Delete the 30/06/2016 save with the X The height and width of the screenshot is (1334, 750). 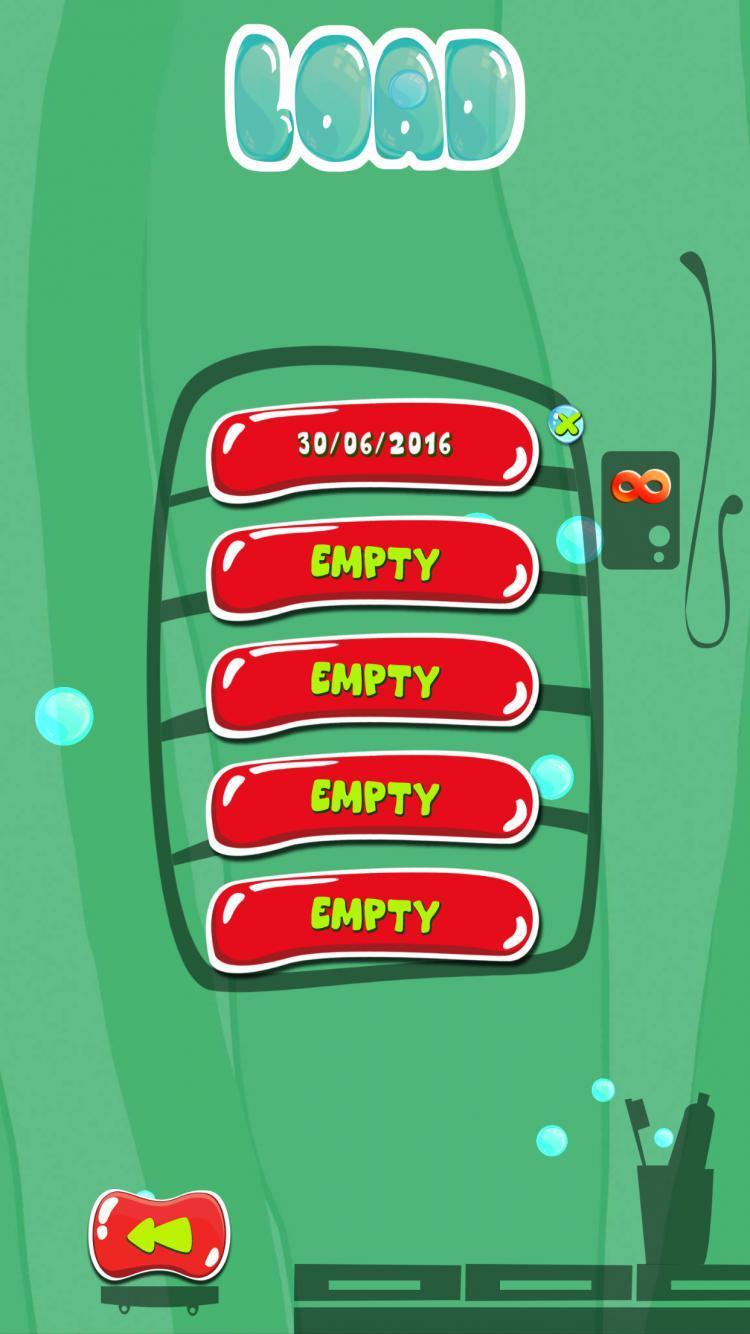tap(567, 424)
